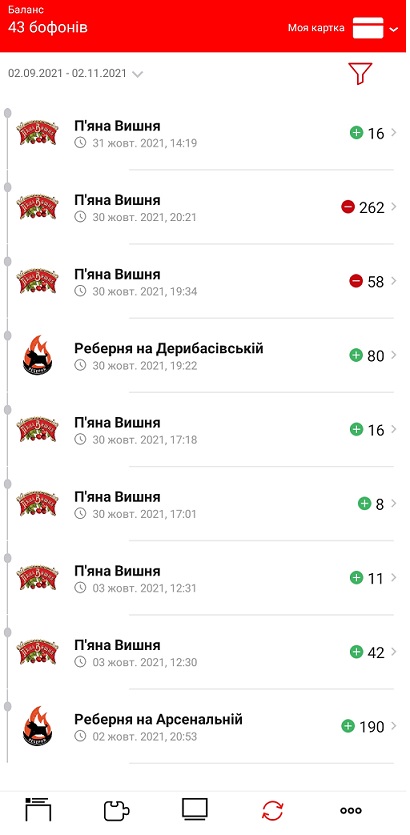410x835 pixels.
Task: Change the date range 02.09.2021 - 02.11.2021
Action: [x=75, y=73]
